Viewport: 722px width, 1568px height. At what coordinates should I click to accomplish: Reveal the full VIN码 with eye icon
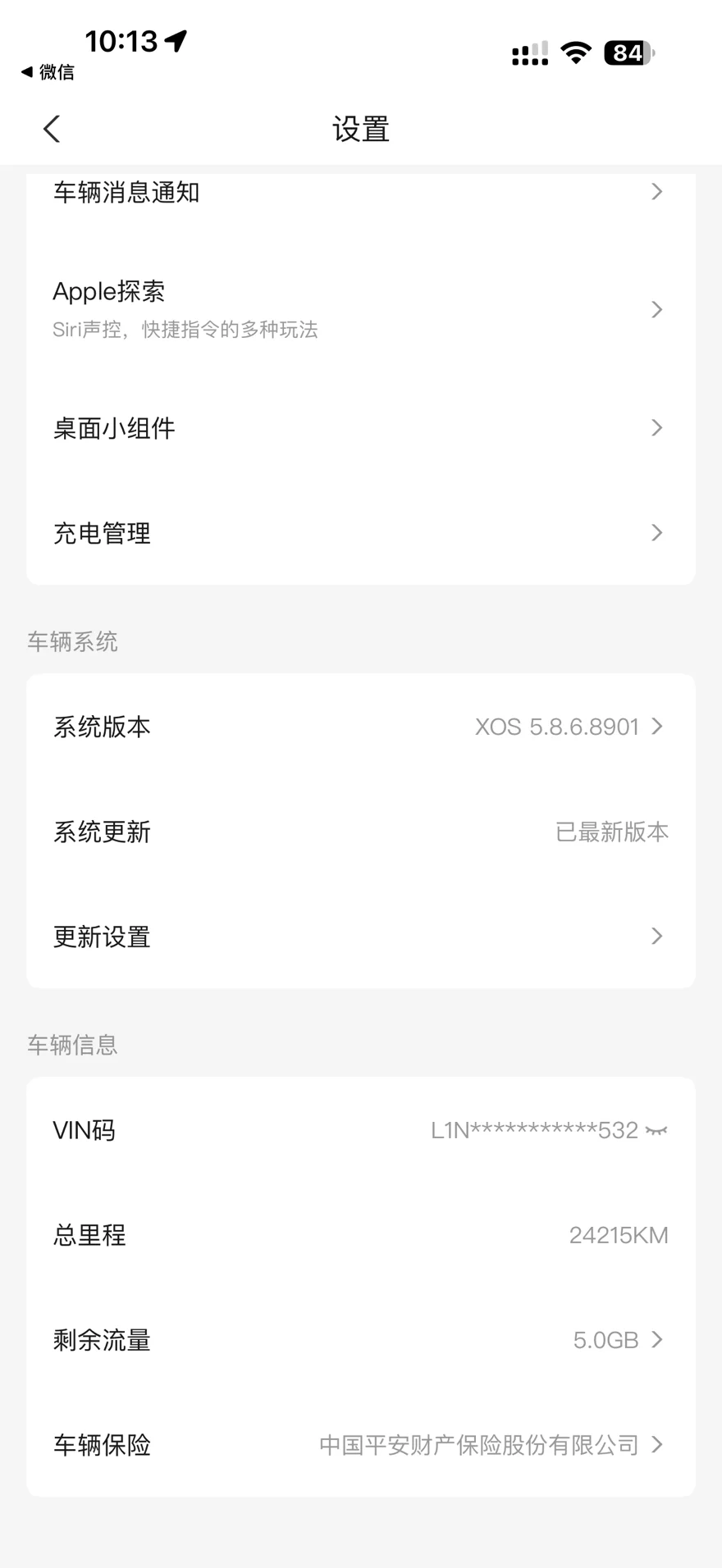point(656,1131)
